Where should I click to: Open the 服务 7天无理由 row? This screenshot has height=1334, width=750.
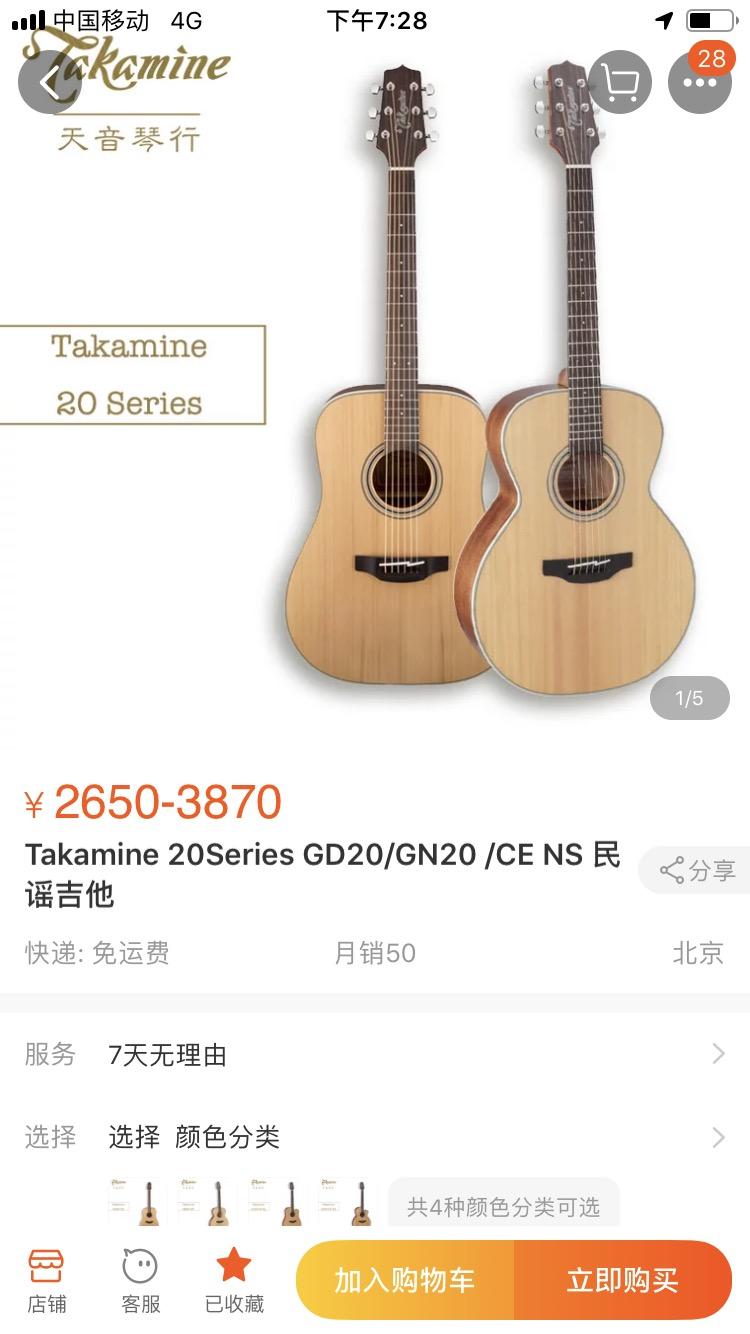click(375, 1054)
